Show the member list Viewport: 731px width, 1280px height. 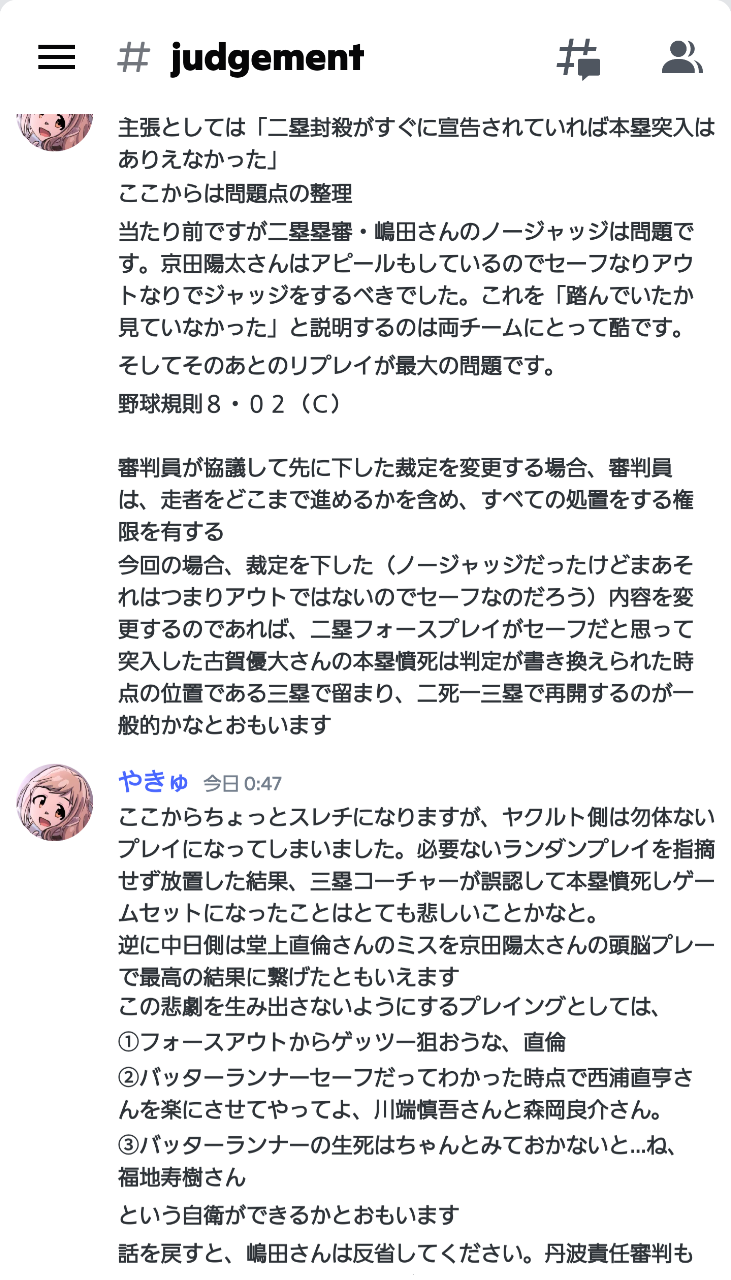pos(682,58)
